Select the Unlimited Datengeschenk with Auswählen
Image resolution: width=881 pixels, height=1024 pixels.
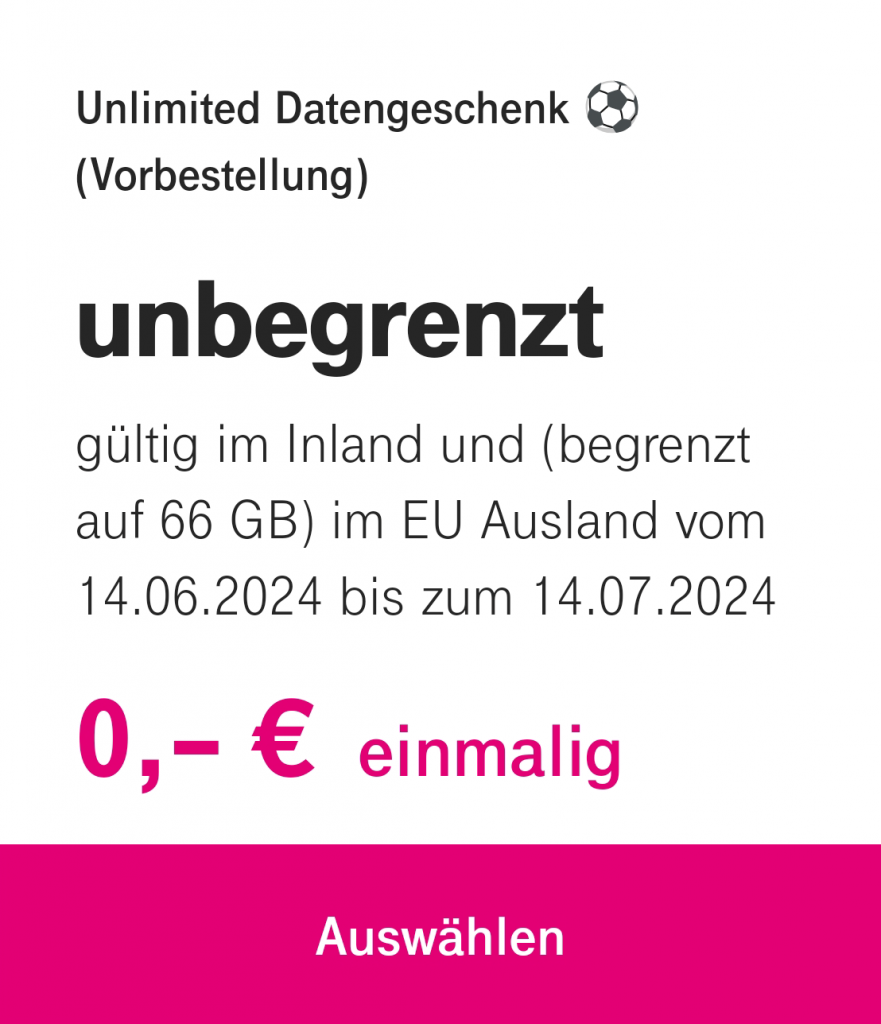click(440, 936)
